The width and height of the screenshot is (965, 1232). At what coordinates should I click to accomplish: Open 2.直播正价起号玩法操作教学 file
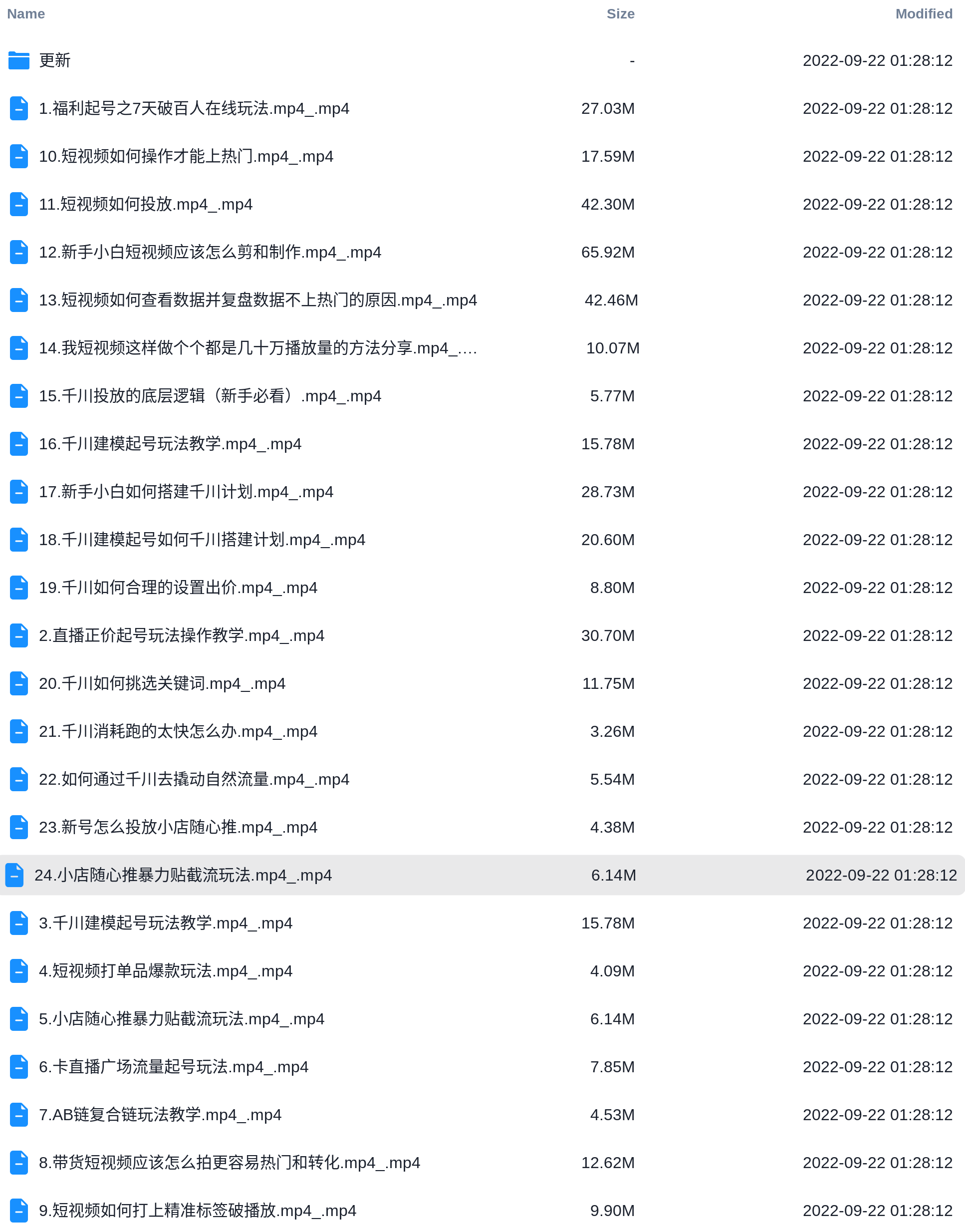coord(181,636)
